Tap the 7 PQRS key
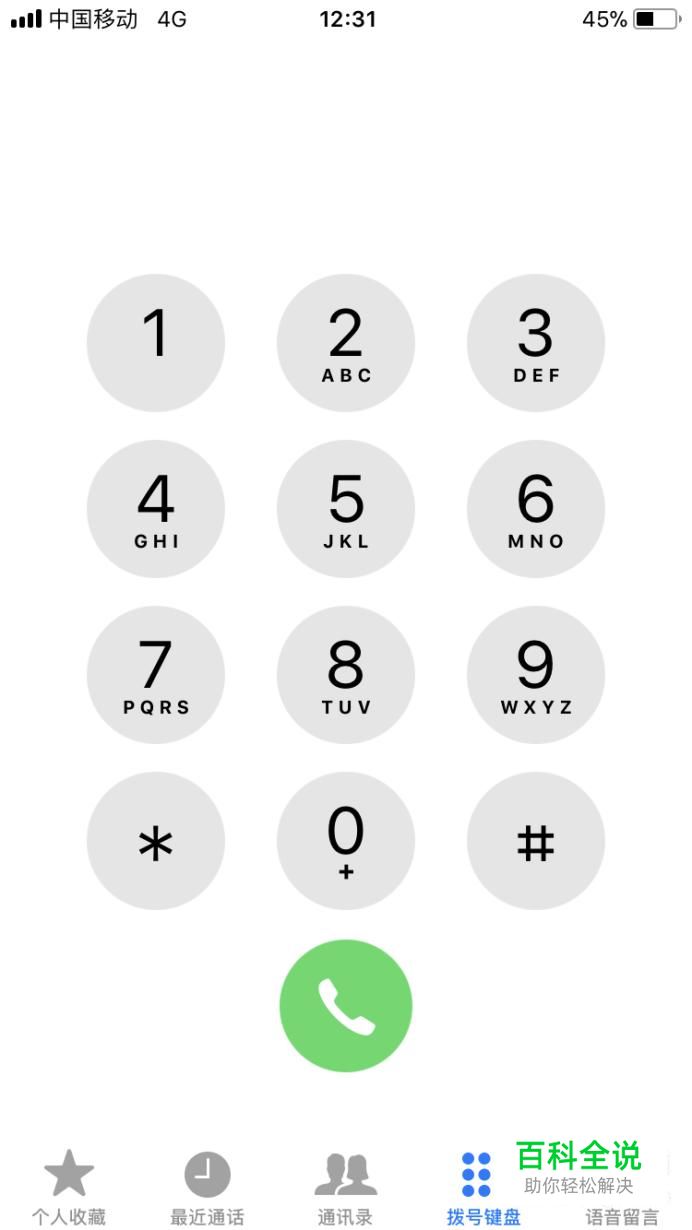Viewport: 692px width, 1230px height. click(x=156, y=675)
